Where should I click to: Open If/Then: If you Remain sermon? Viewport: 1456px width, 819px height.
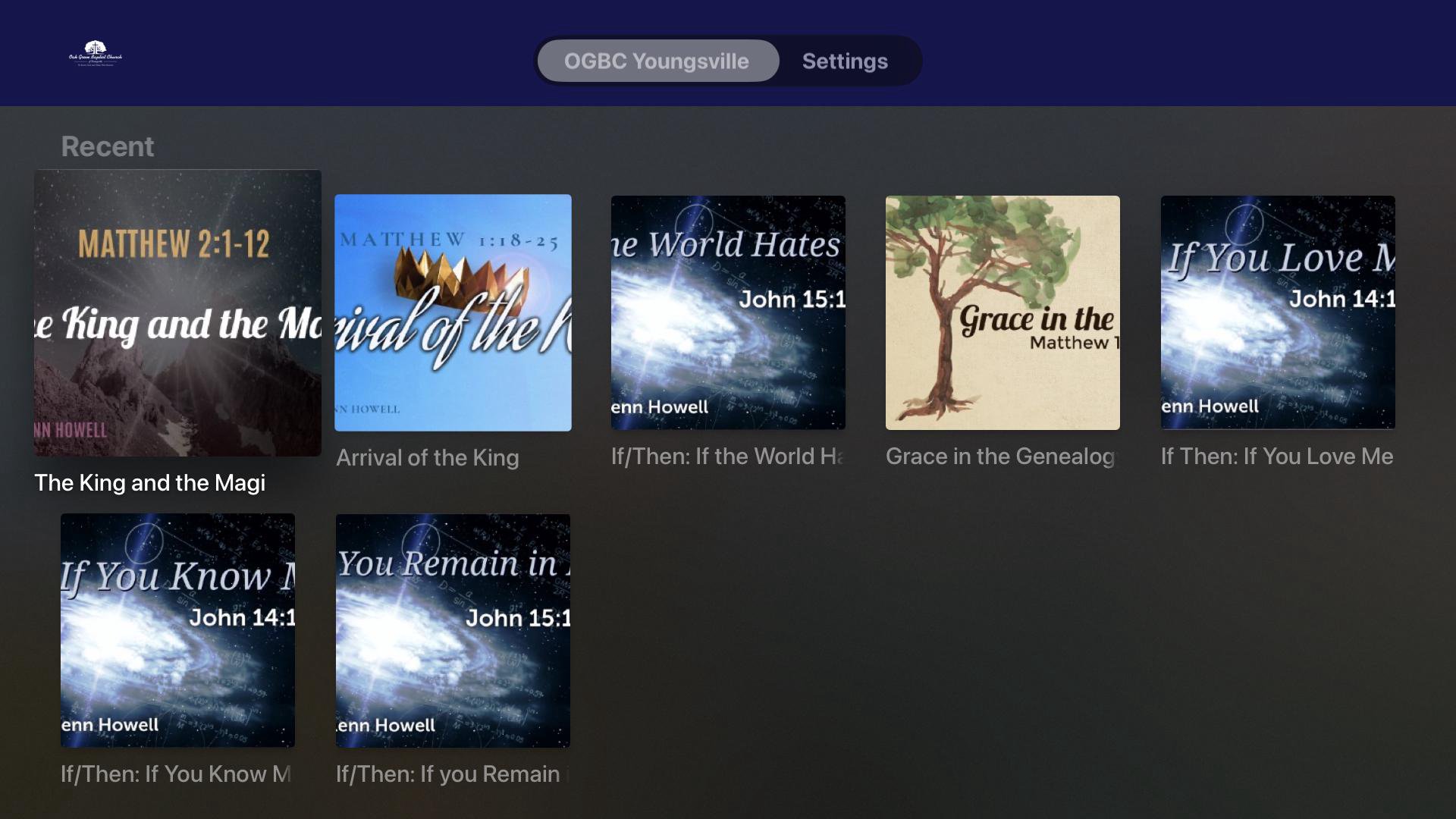[x=453, y=630]
